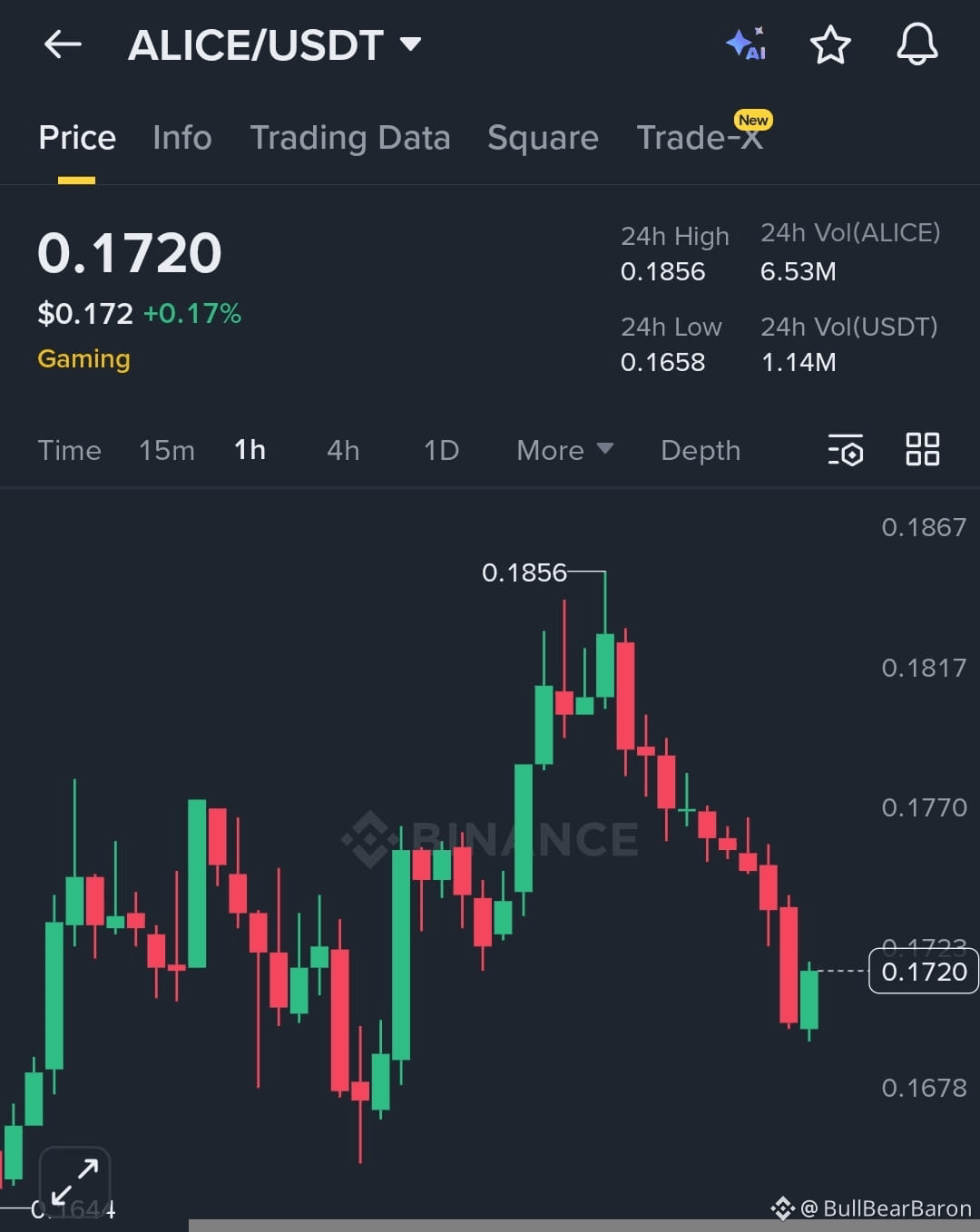Open the Binance AI assistant
This screenshot has height=1232, width=980.
[746, 44]
